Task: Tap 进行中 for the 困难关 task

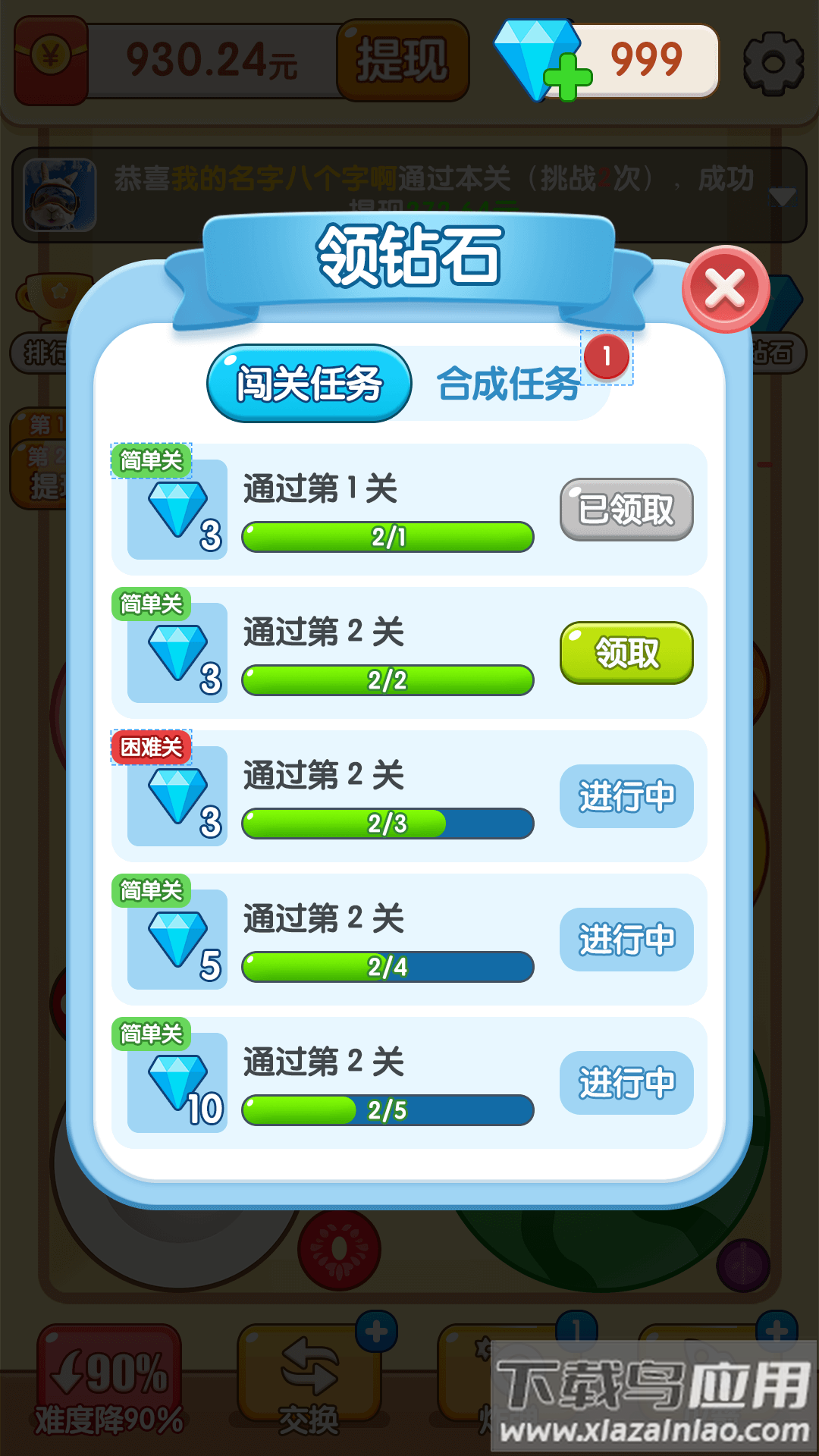Action: 626,796
